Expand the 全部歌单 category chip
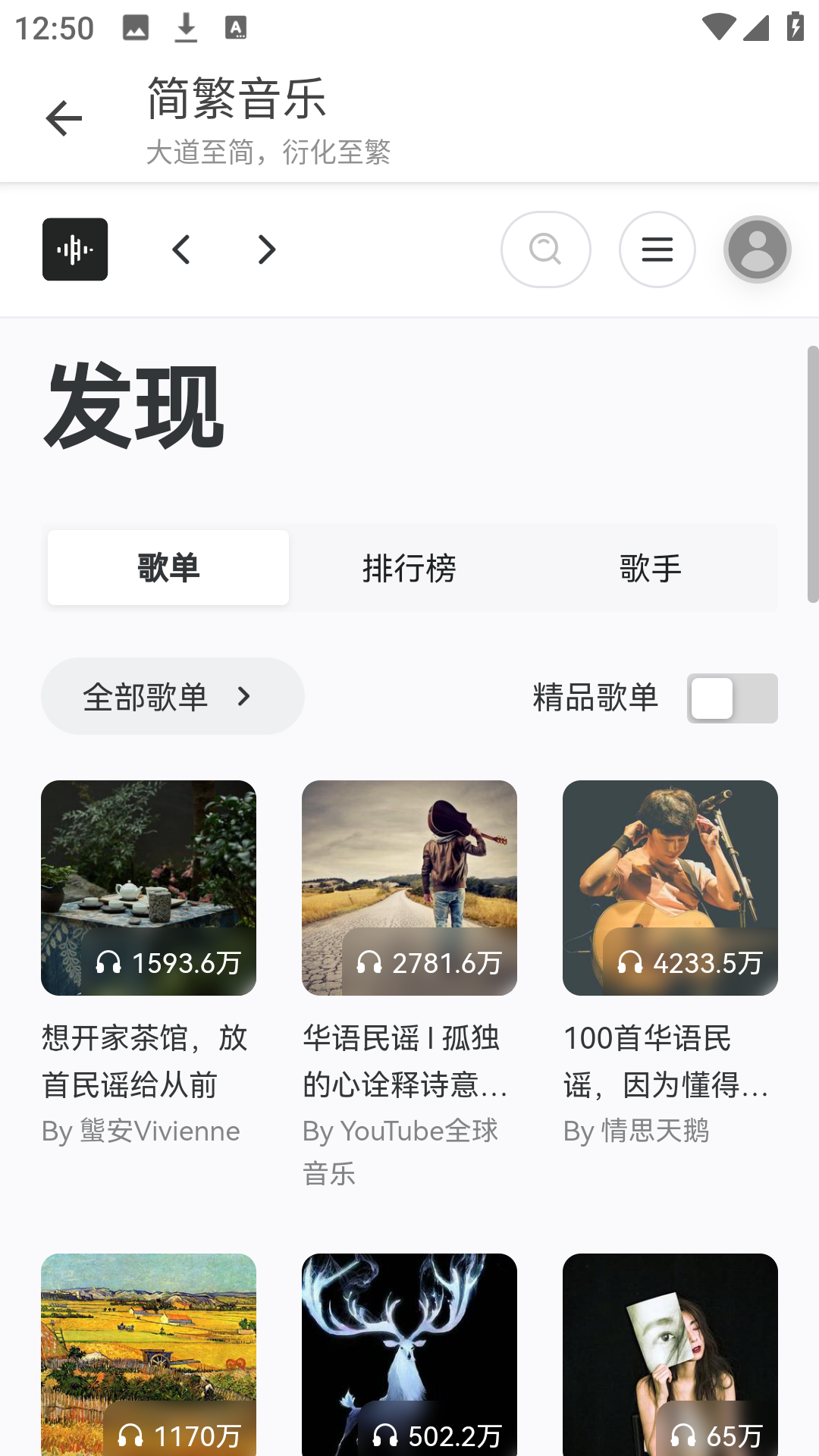The width and height of the screenshot is (819, 1456). coord(173,696)
